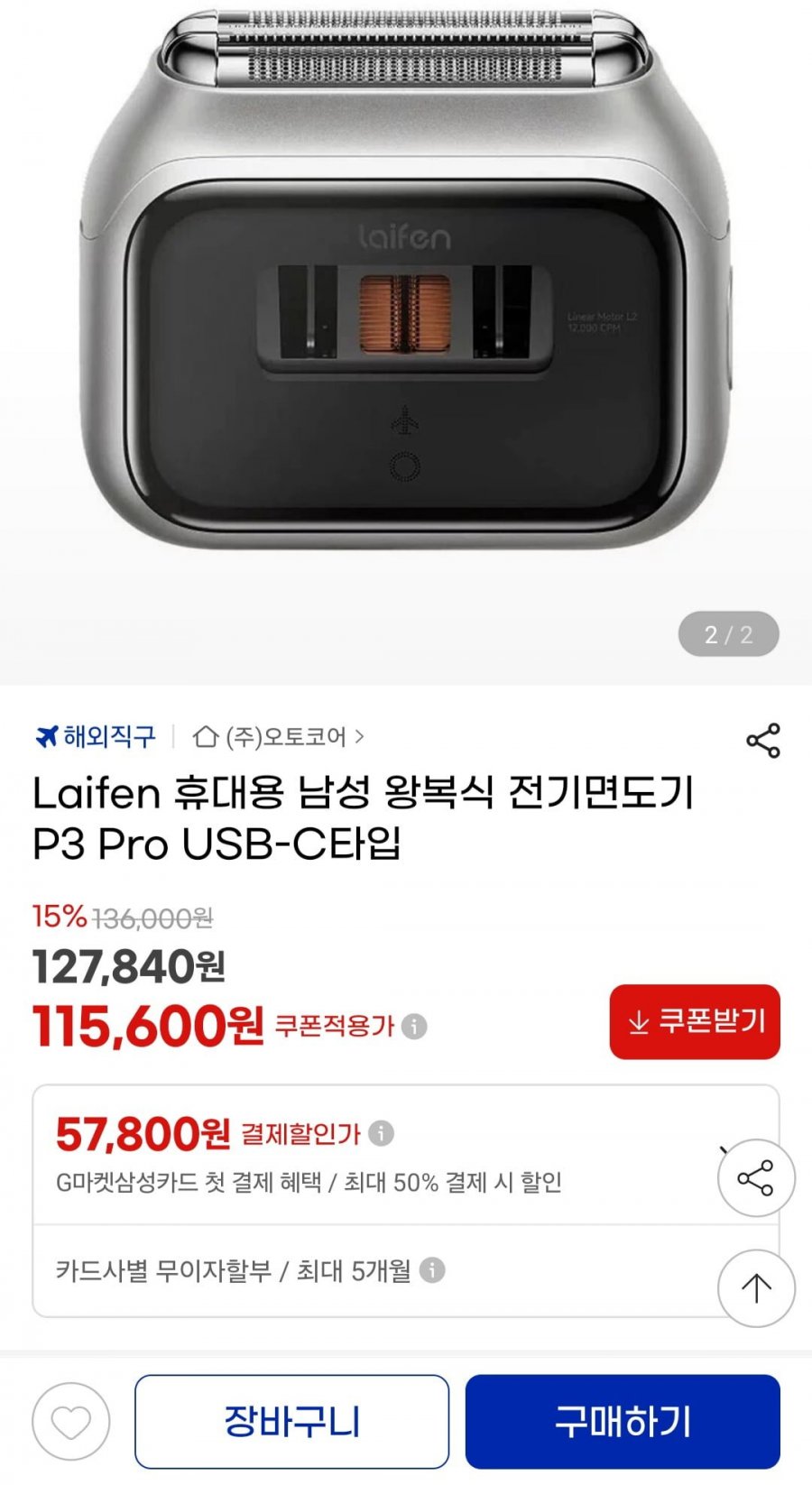The image size is (812, 1485).
Task: Buy now with 구매하기 button
Action: (x=623, y=1422)
